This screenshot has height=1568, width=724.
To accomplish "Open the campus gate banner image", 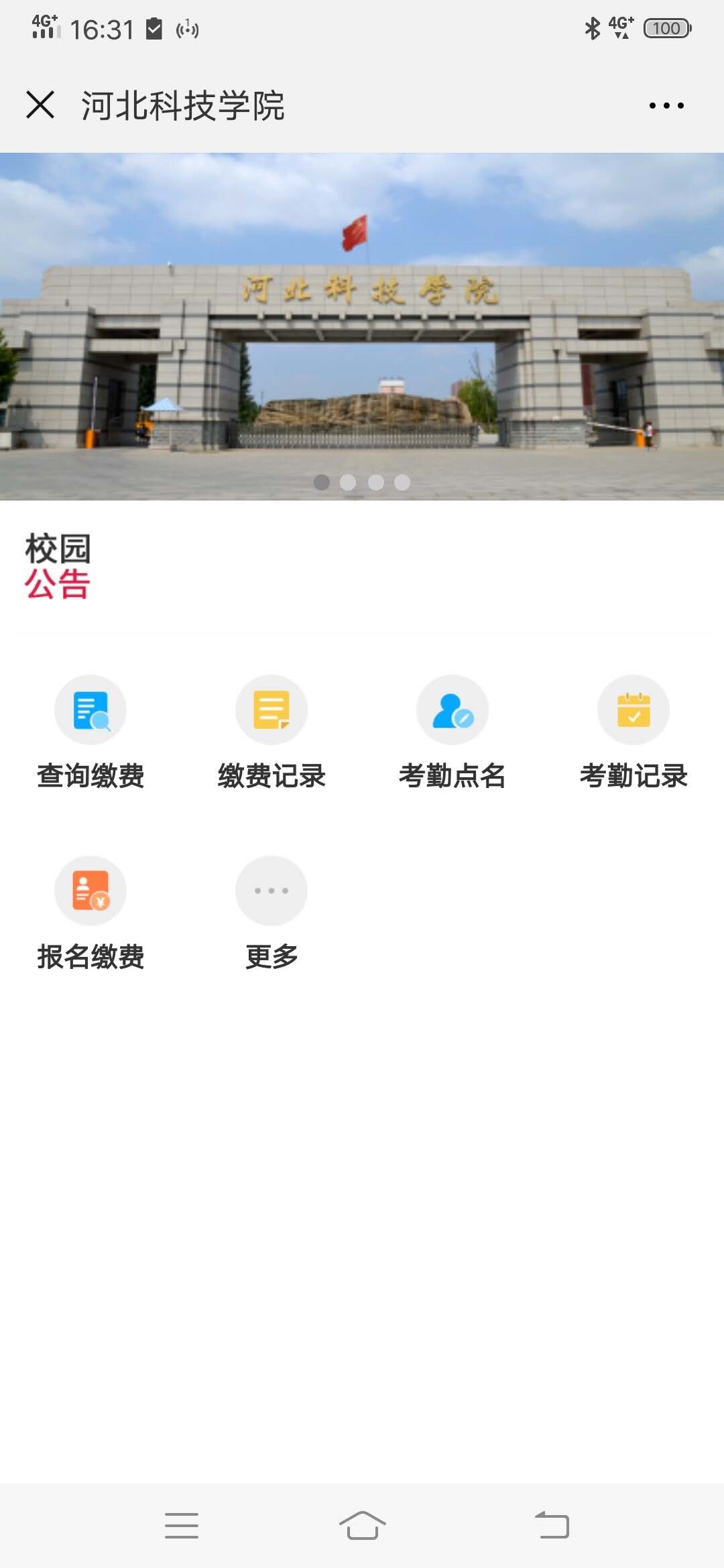I will (x=362, y=326).
